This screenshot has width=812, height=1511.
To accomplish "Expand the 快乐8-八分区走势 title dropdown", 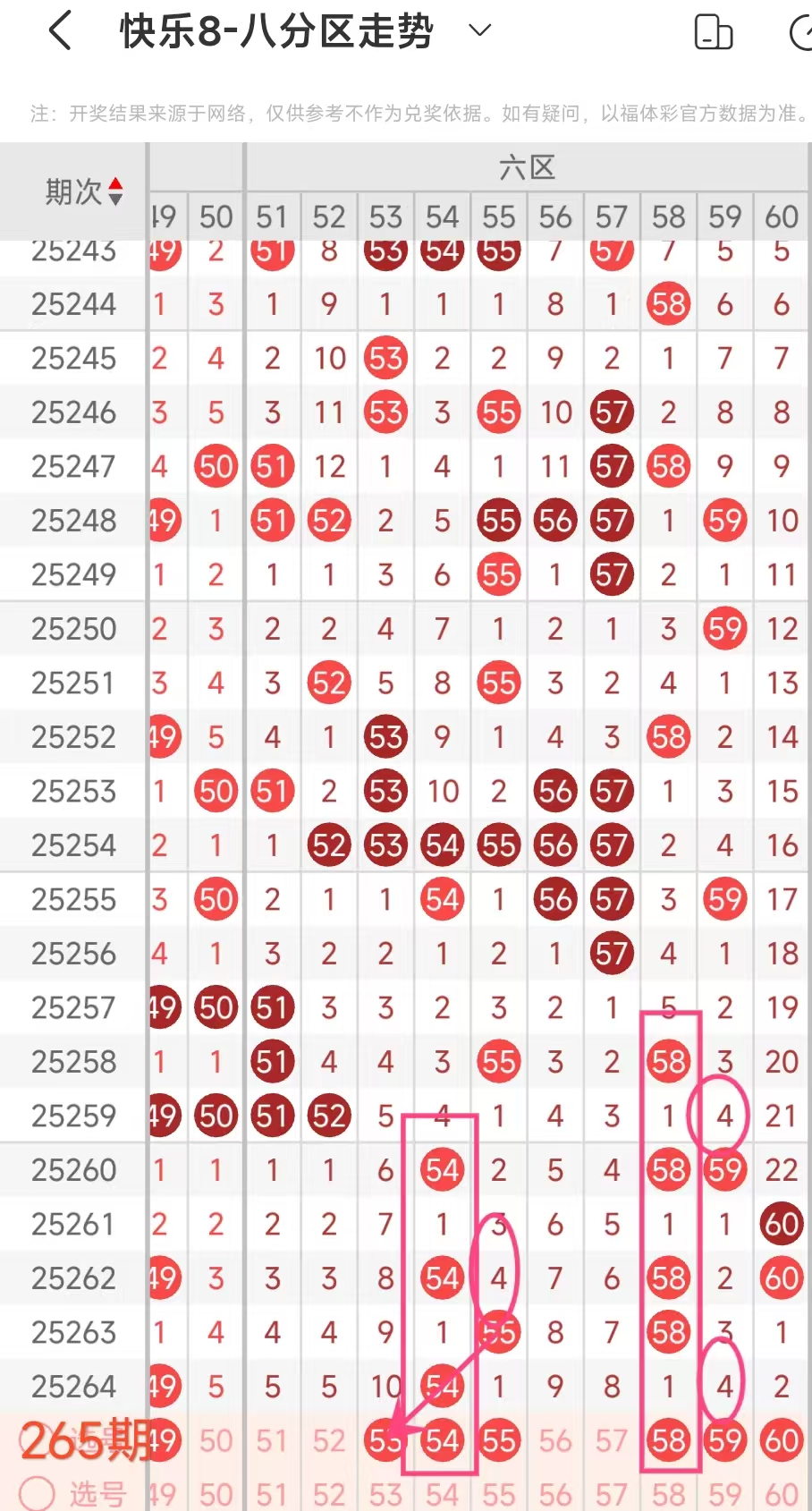I will coord(480,30).
